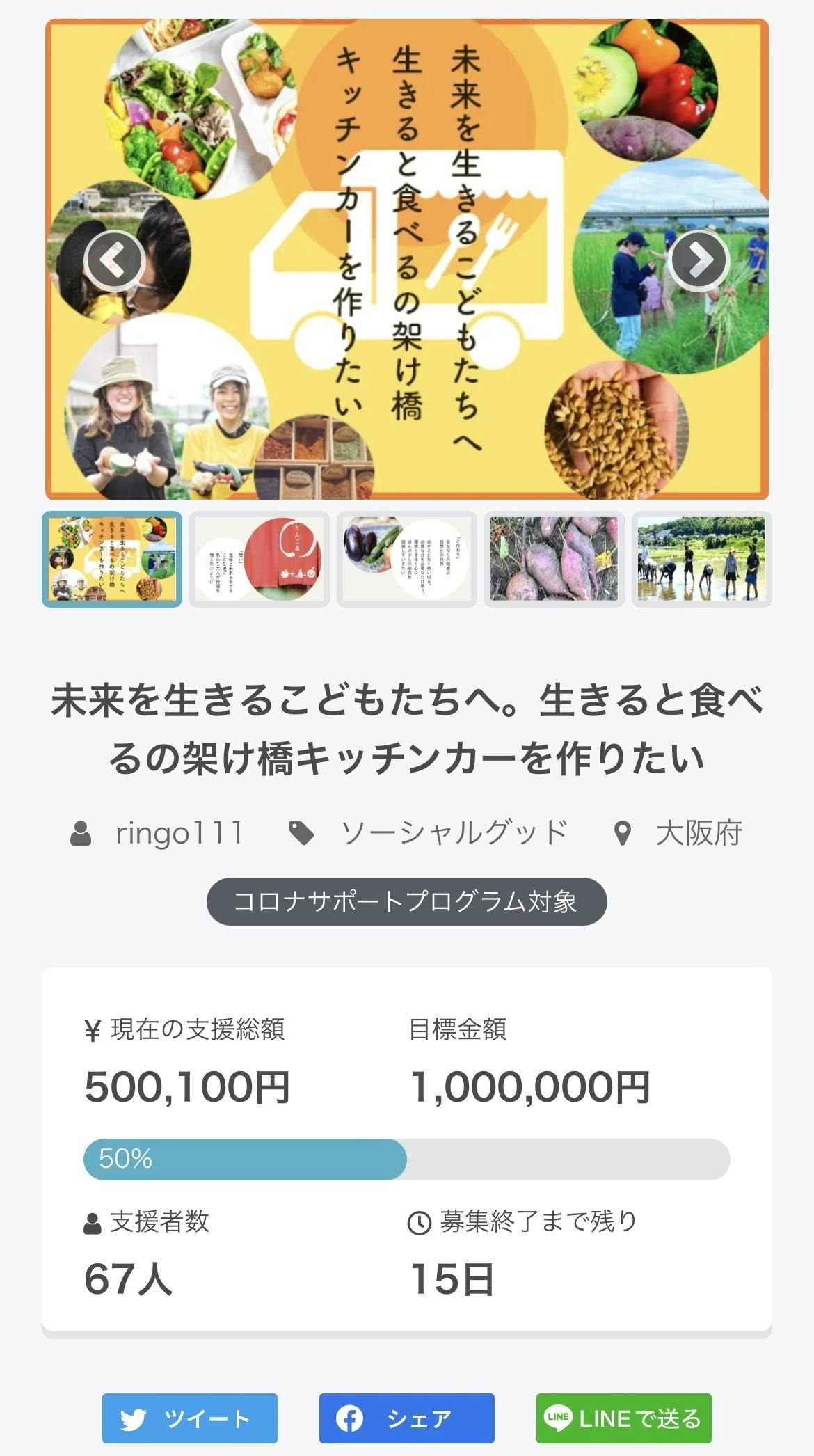Share this project via ツイート button

click(x=189, y=1418)
